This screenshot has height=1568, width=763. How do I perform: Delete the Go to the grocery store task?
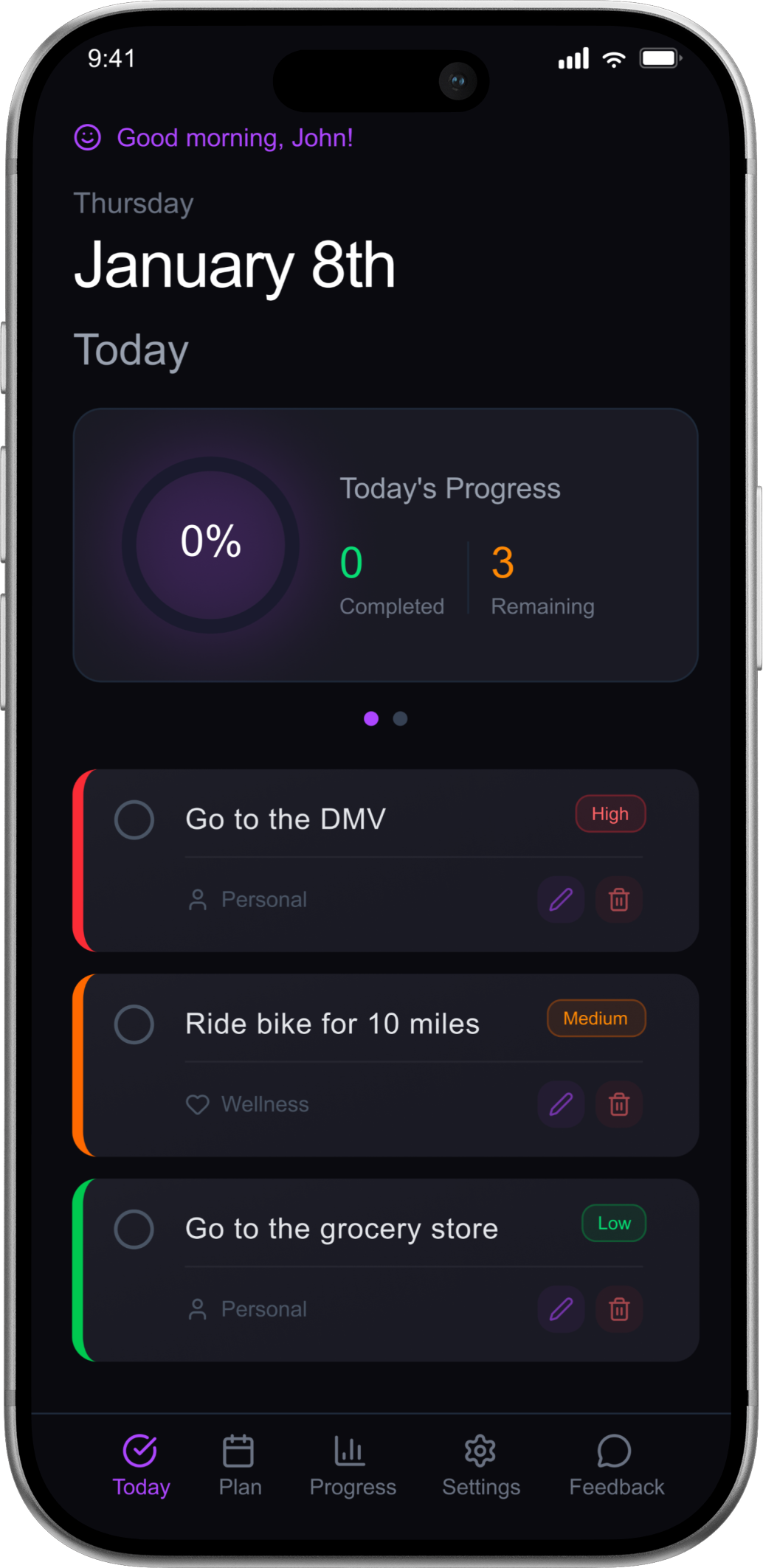pyautogui.click(x=618, y=1309)
